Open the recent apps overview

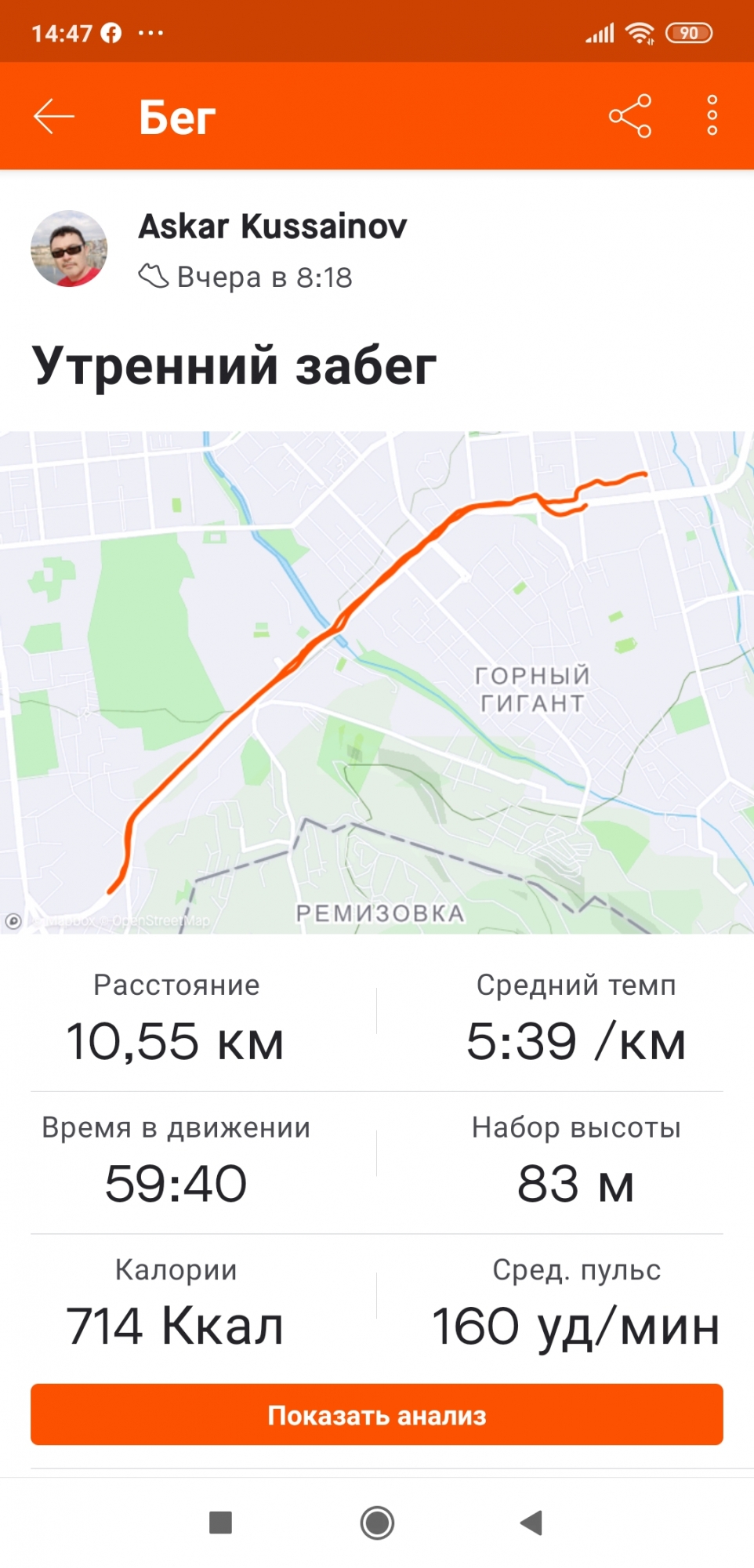tap(221, 1523)
